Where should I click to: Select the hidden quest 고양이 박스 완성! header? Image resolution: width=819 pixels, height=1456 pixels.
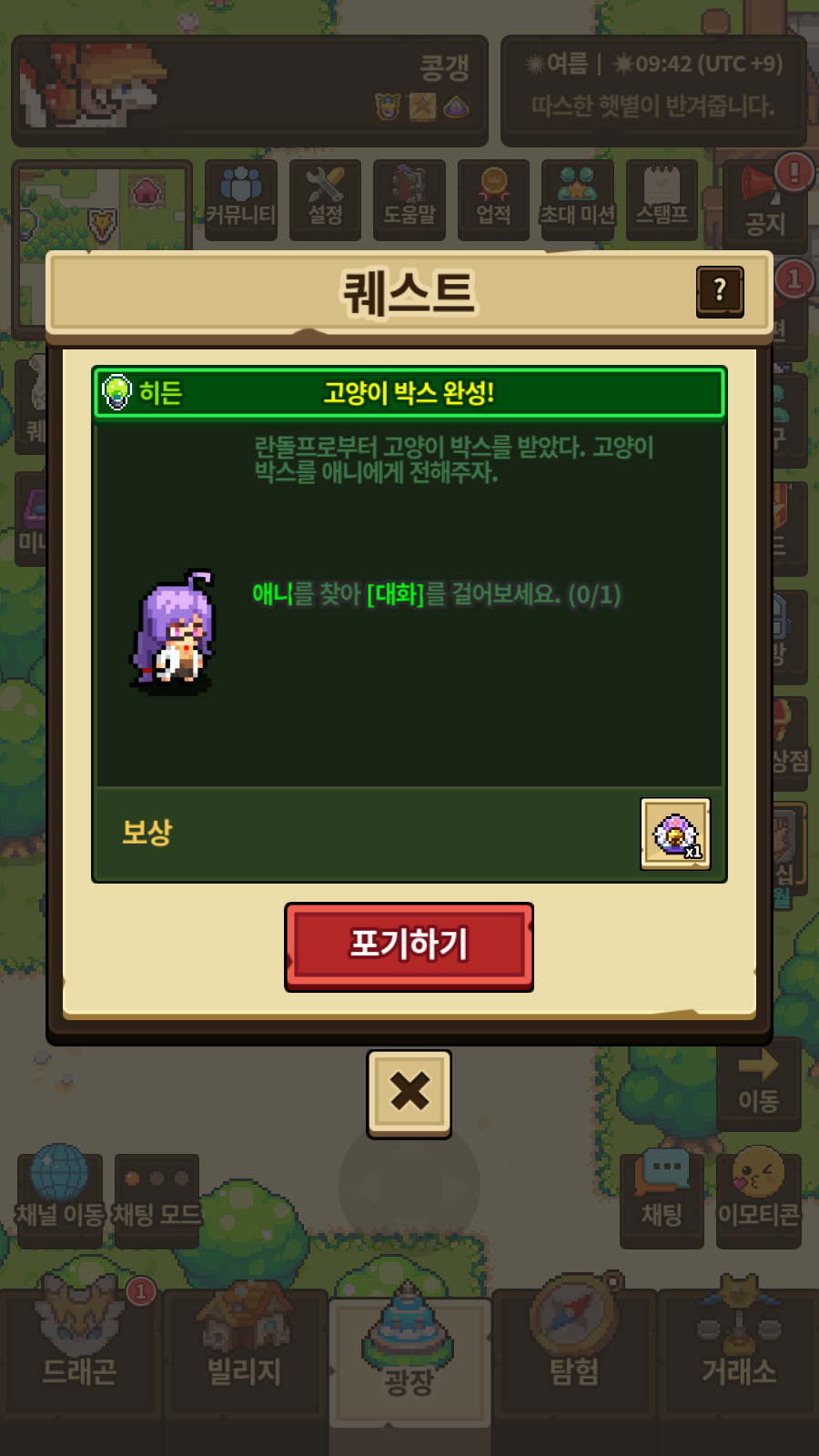[409, 393]
